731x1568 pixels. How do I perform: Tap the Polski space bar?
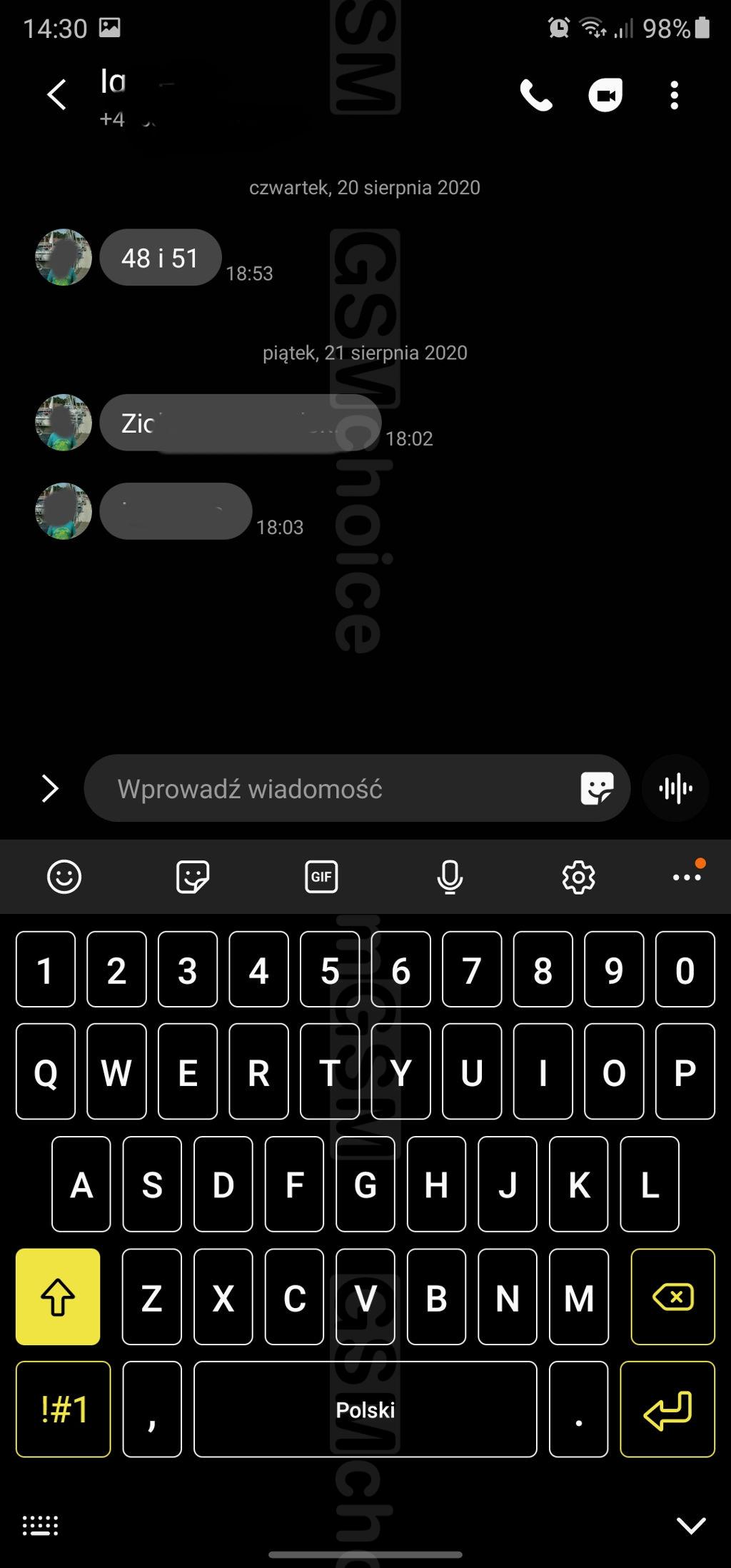tap(365, 1409)
